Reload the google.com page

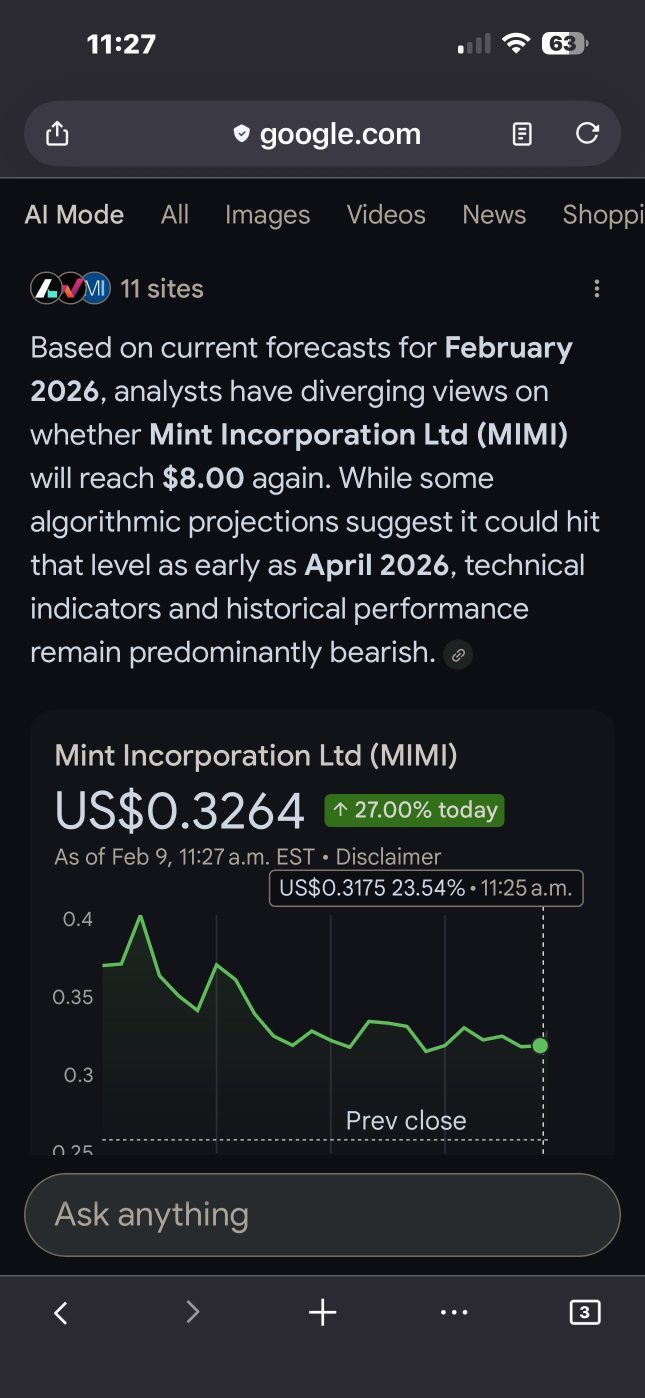588,133
